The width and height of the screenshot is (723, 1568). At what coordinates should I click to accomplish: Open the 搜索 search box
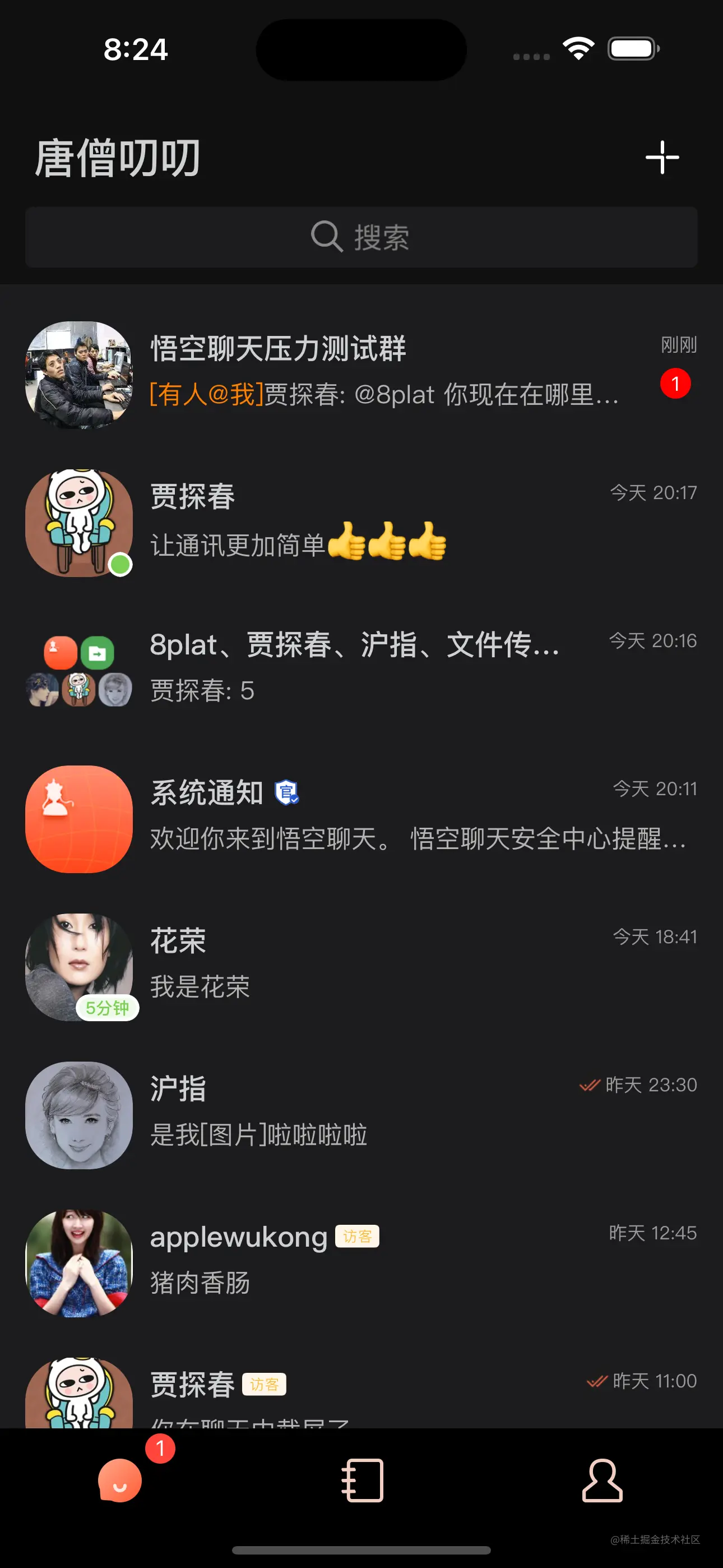(361, 237)
